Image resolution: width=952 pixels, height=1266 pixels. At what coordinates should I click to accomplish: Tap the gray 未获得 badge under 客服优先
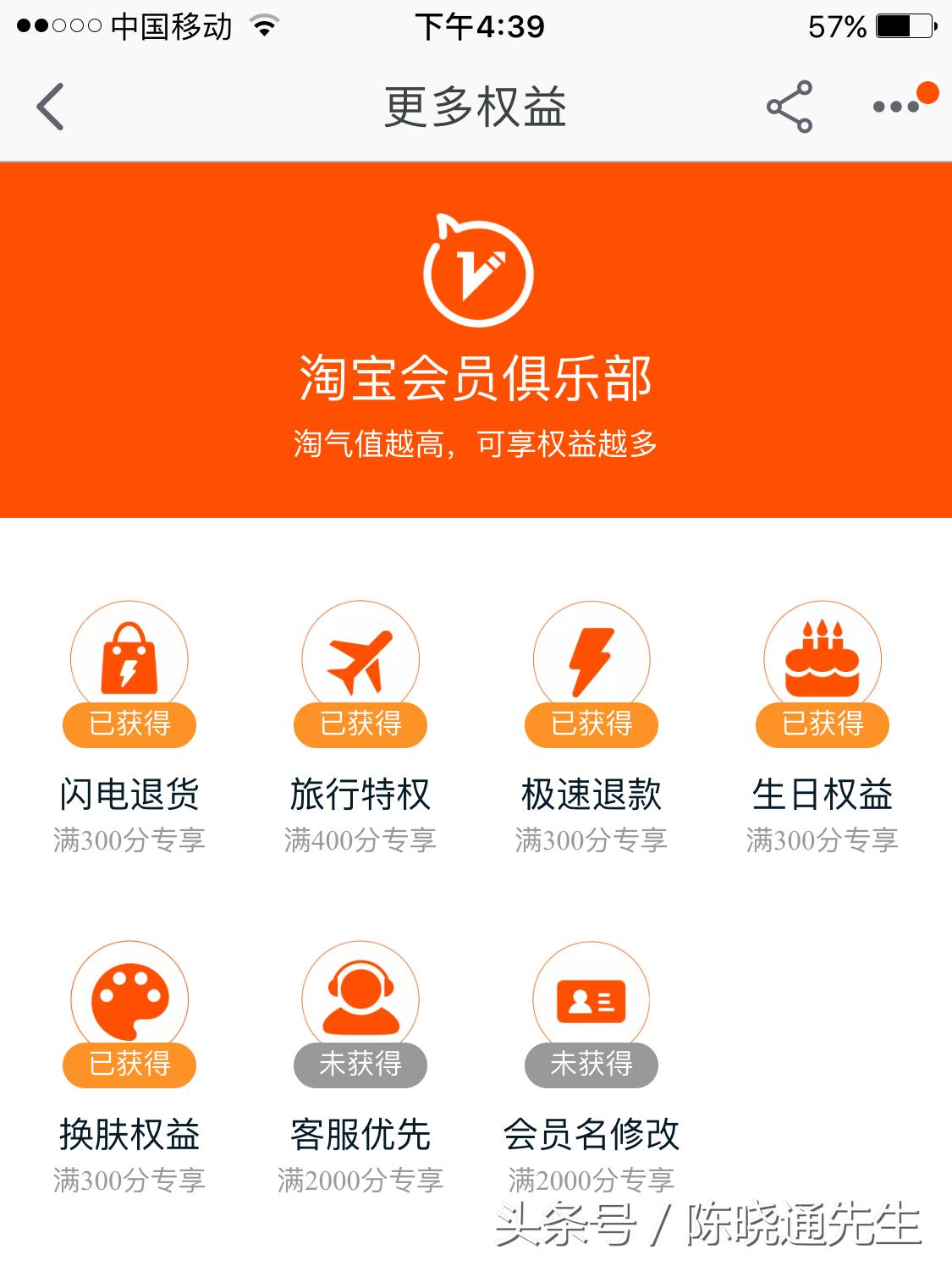360,1066
